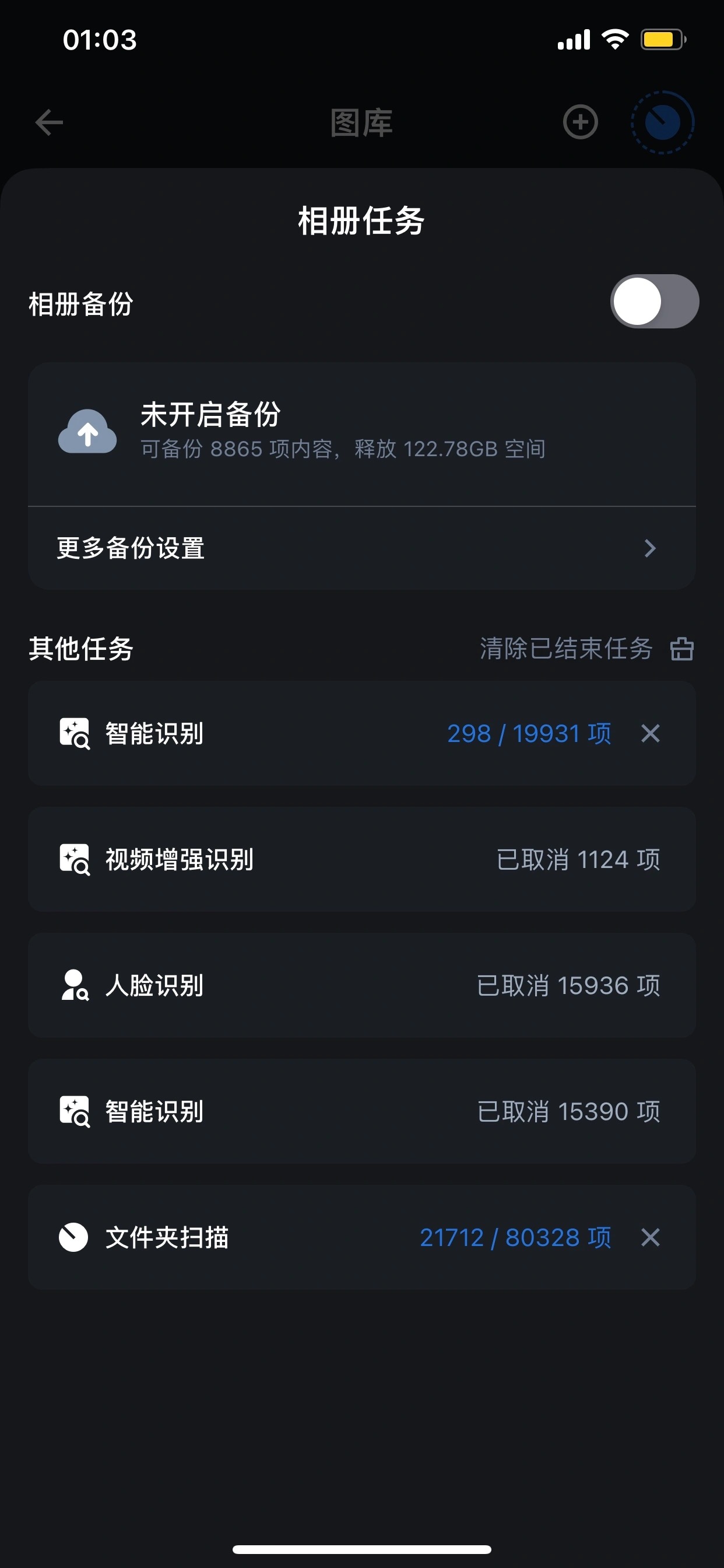Tap the 已取消 15936 项 status text

[x=568, y=985]
